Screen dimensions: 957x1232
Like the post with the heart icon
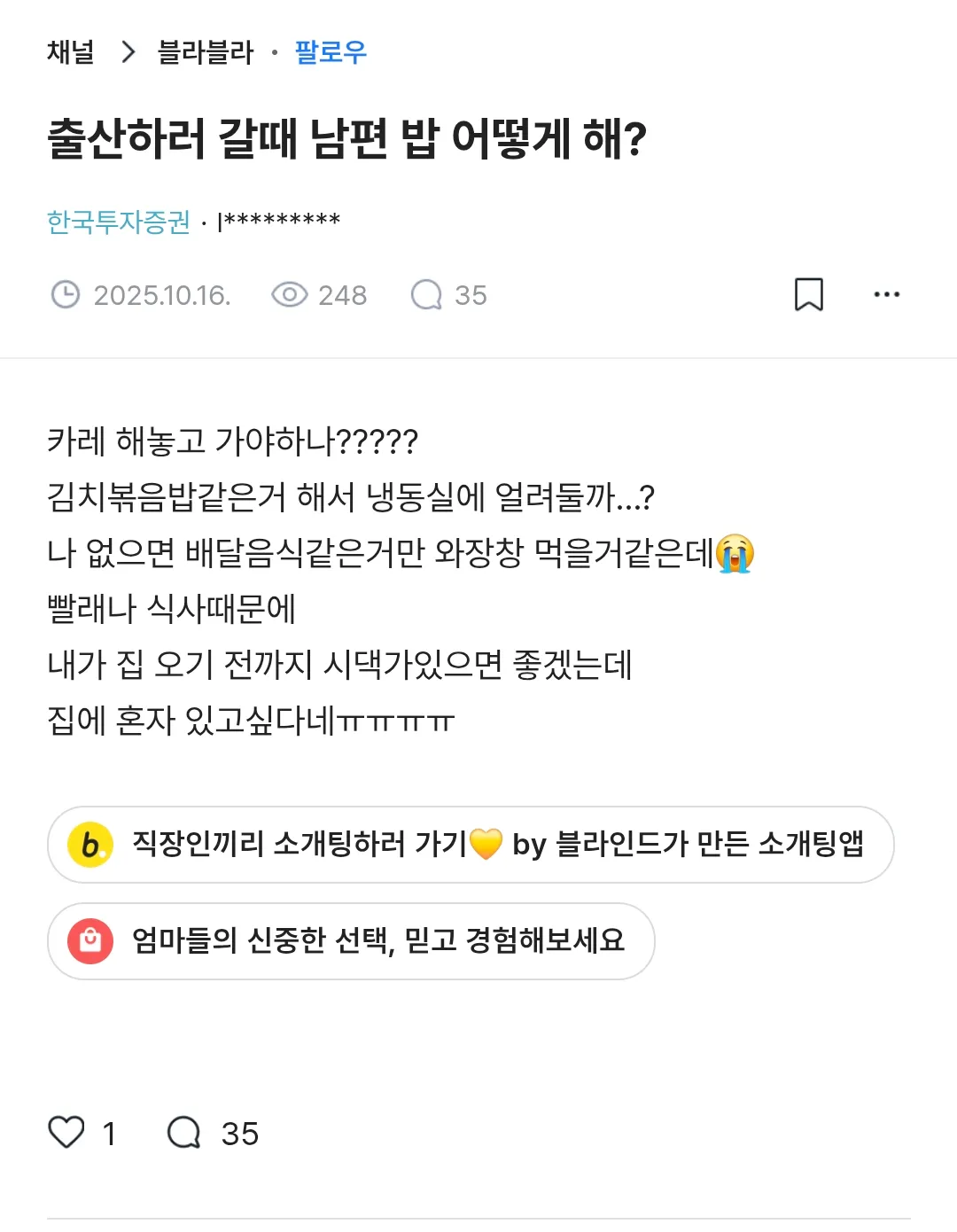pyautogui.click(x=66, y=1133)
